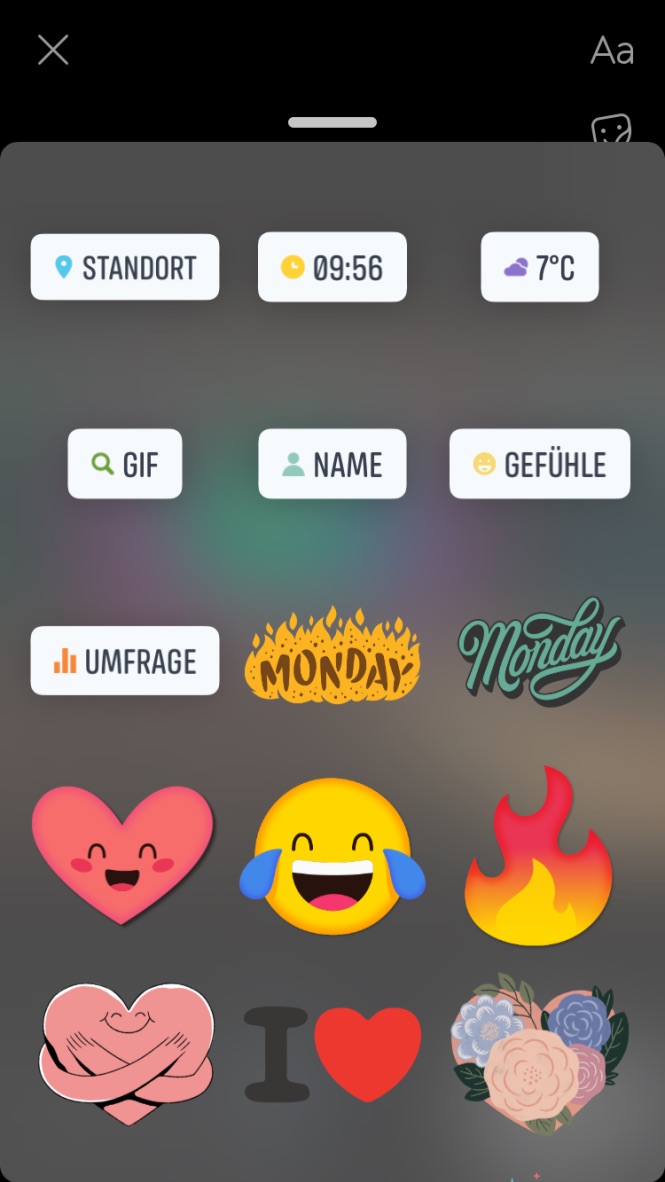Insert the 09:56 time sticker
The image size is (665, 1182).
coord(332,267)
